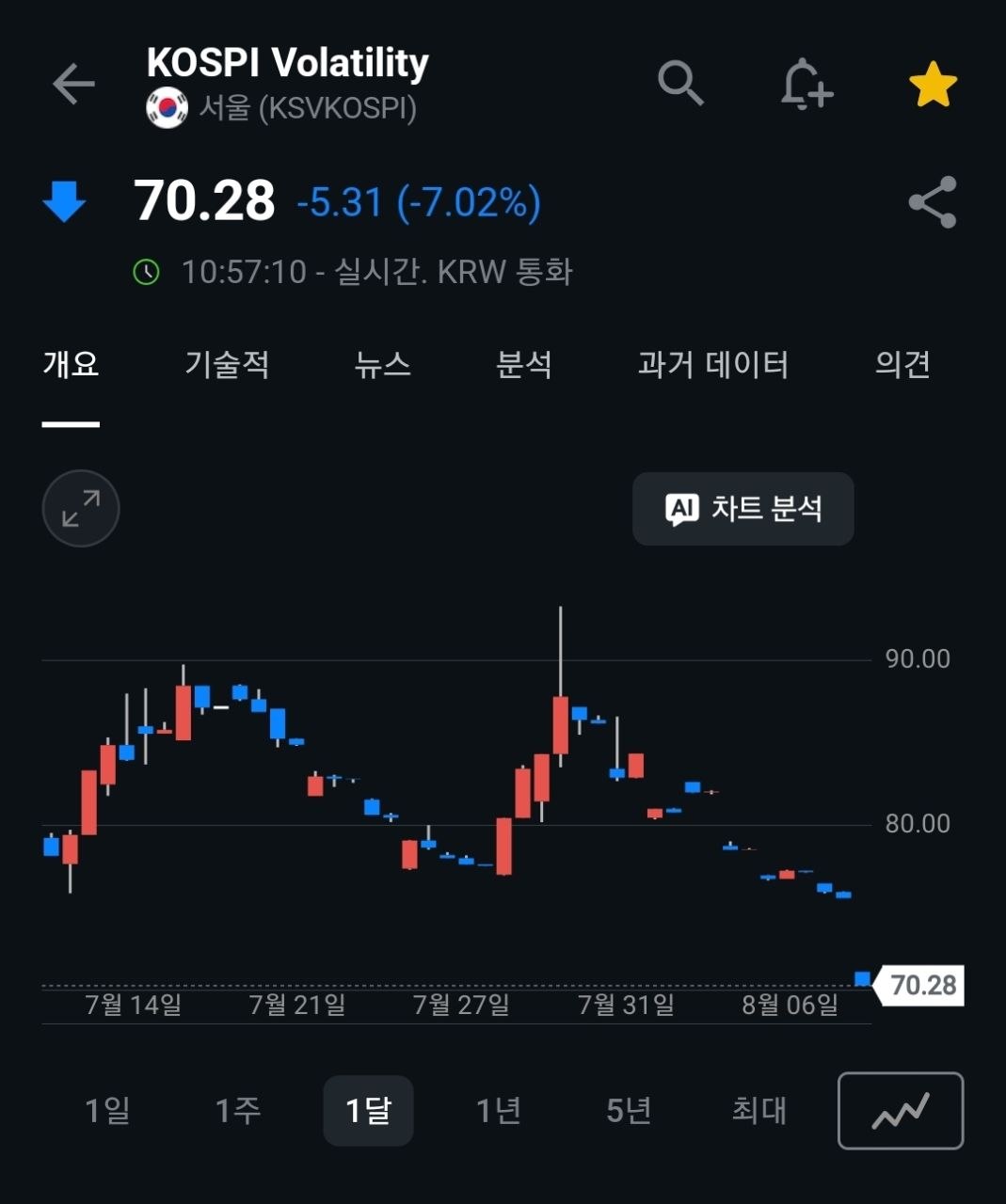
Task: Open AI 차트 분석
Action: click(x=743, y=509)
